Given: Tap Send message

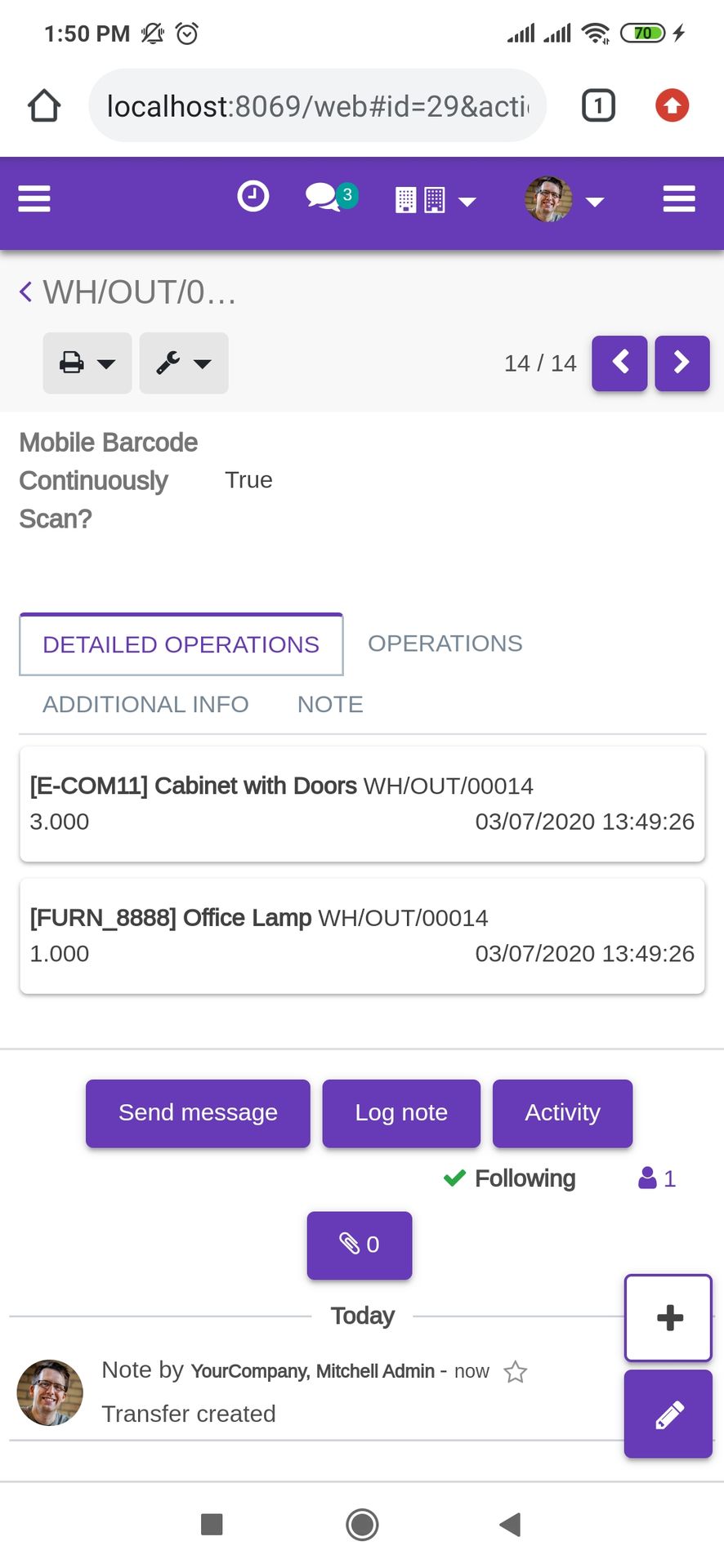Looking at the screenshot, I should coord(198,1113).
